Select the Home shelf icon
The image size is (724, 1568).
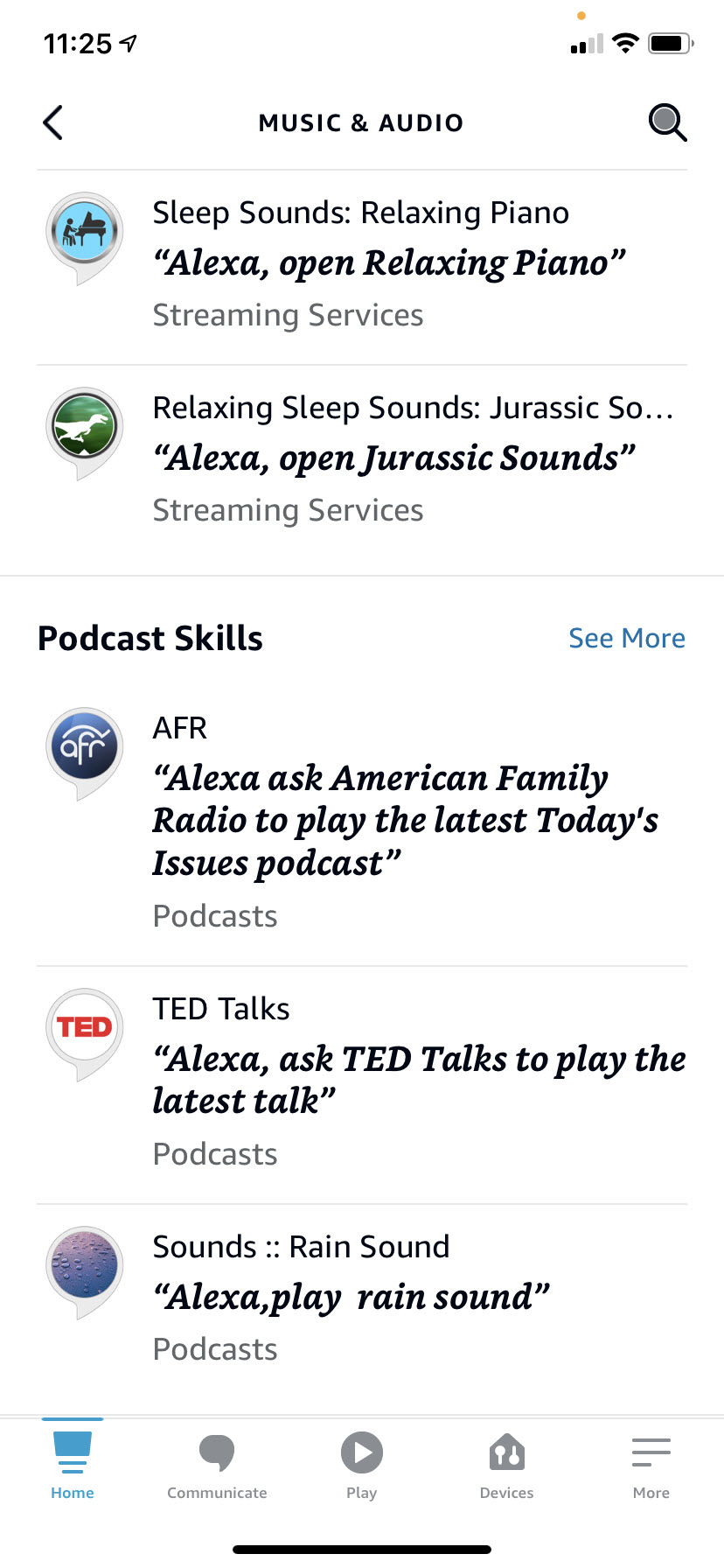pos(73,1452)
